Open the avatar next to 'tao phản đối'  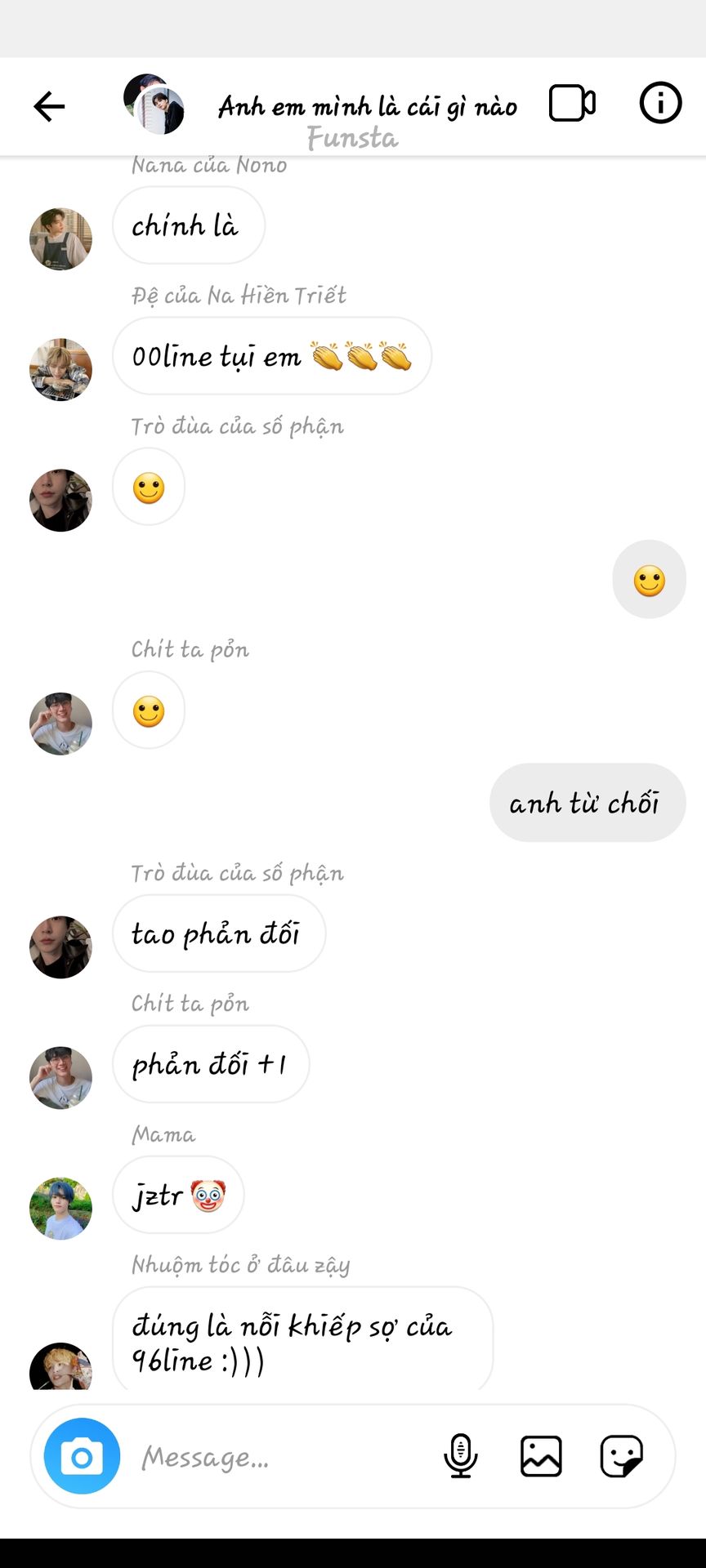coord(60,947)
